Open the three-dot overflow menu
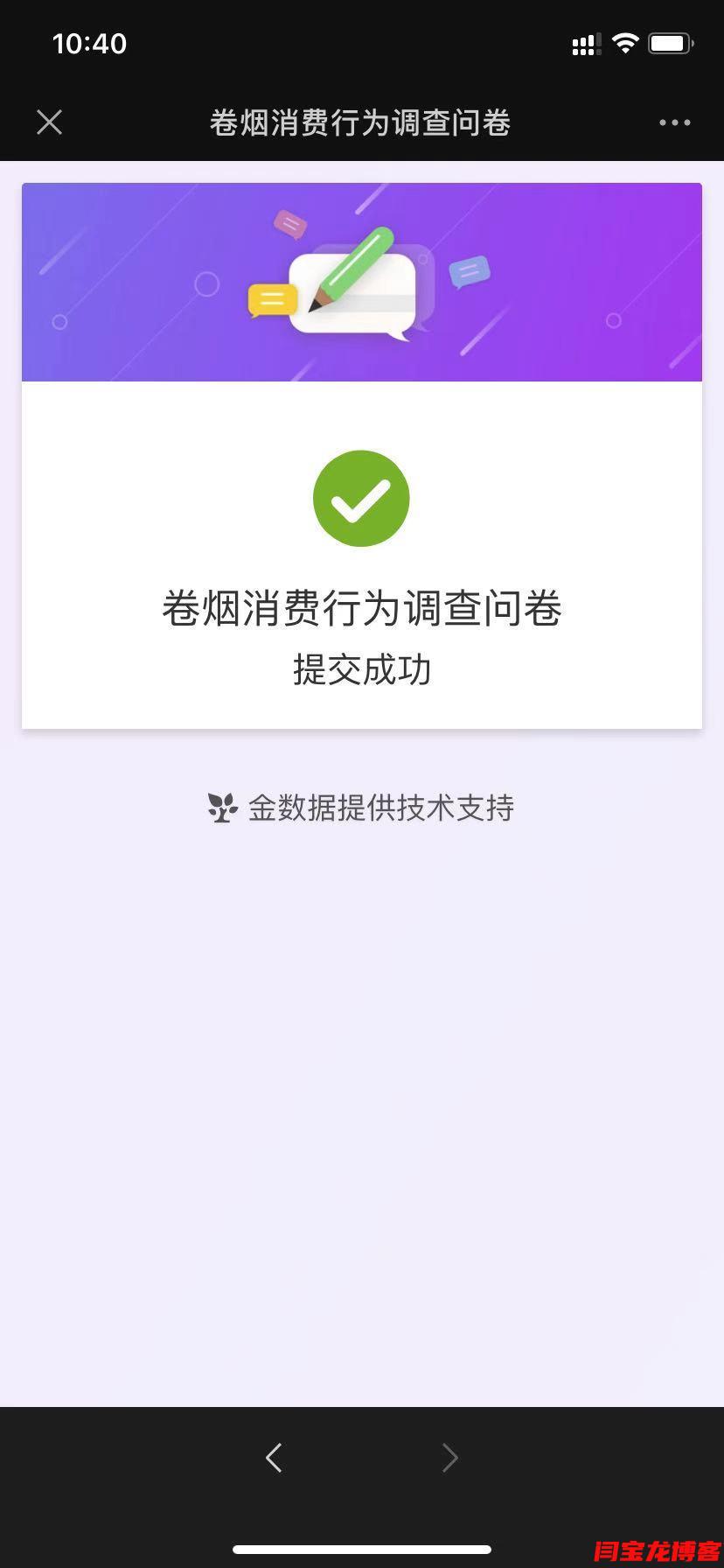 coord(674,122)
